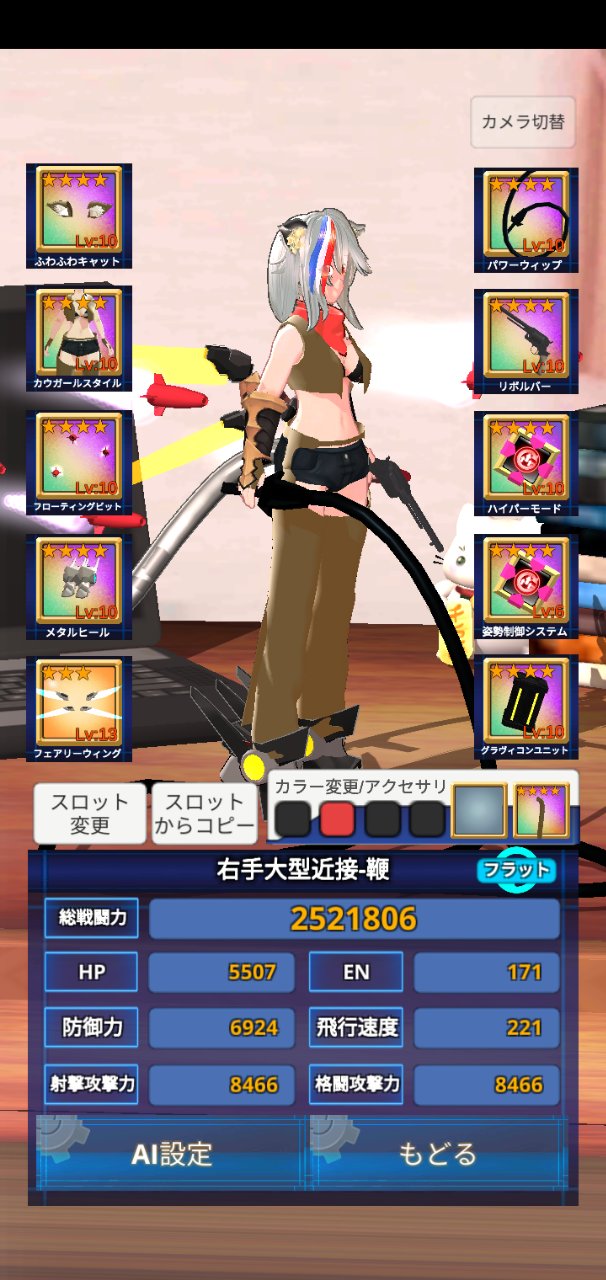
Task: Open the gray accessory slot tile
Action: (479, 810)
